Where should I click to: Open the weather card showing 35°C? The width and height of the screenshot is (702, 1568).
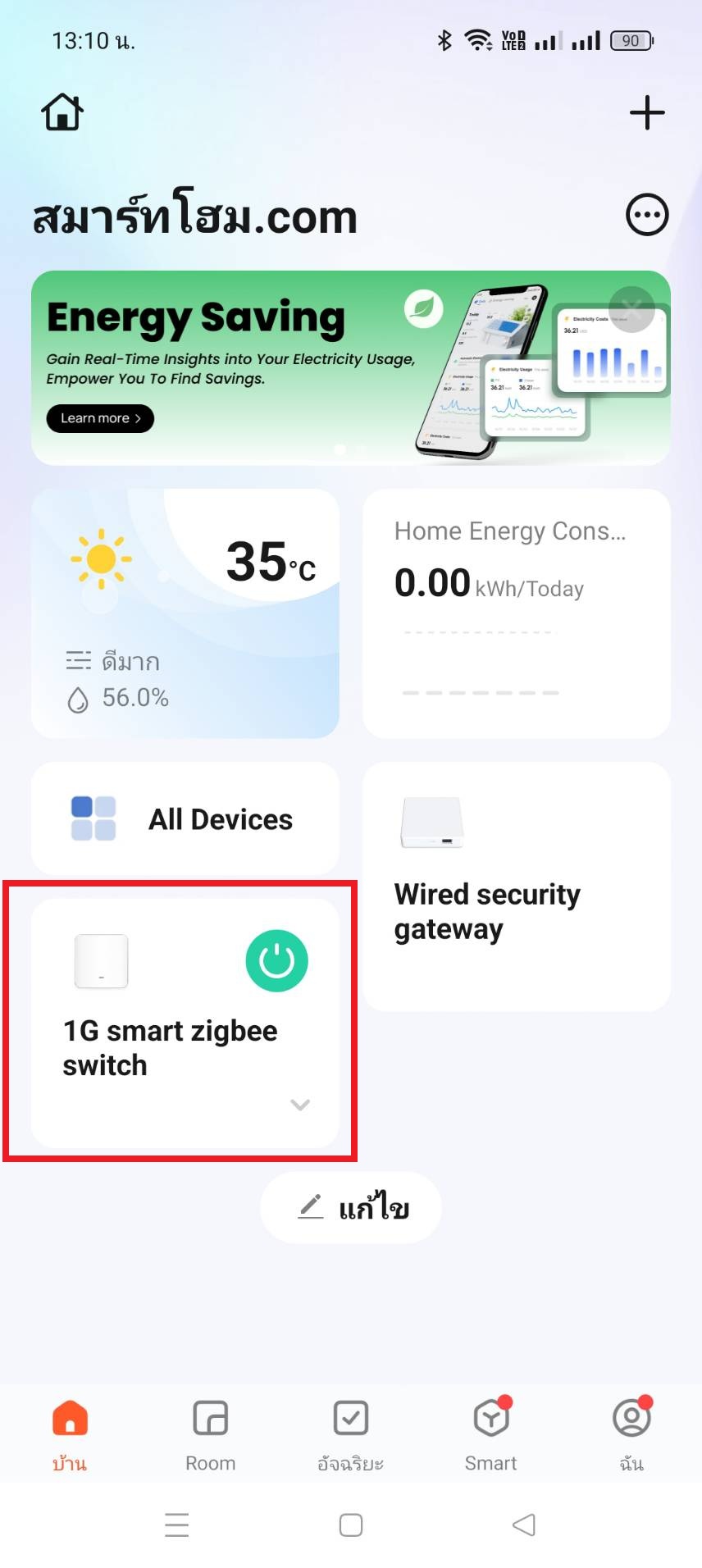(185, 613)
